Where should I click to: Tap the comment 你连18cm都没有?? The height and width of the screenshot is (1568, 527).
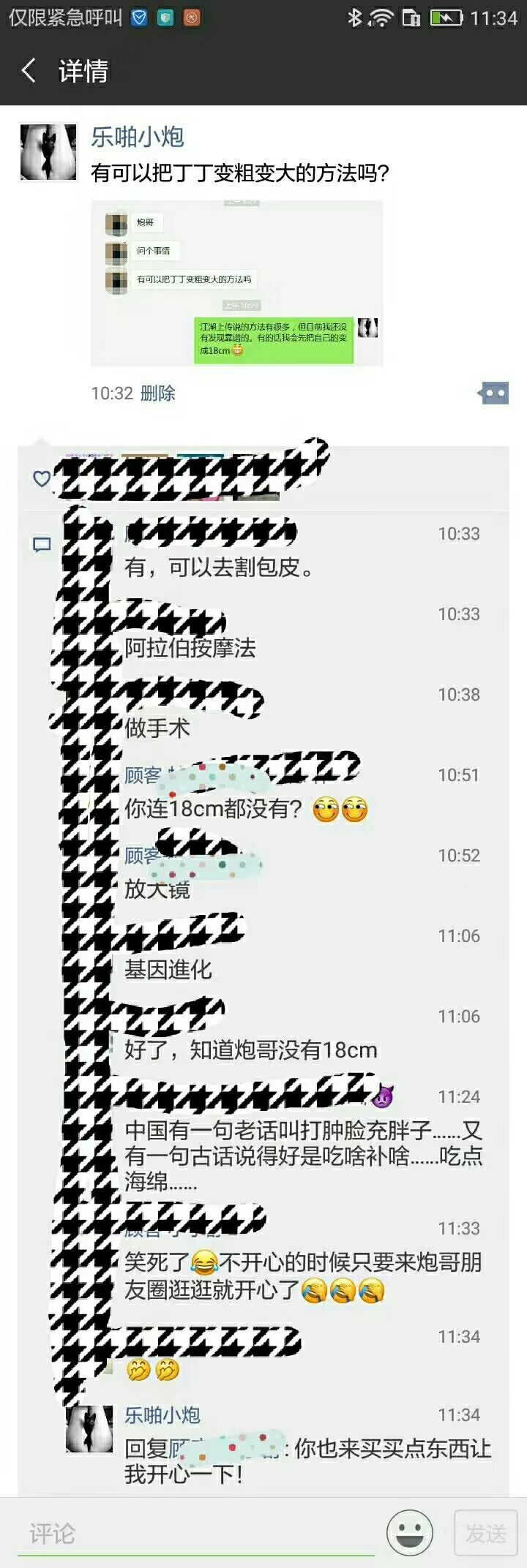pos(214,809)
